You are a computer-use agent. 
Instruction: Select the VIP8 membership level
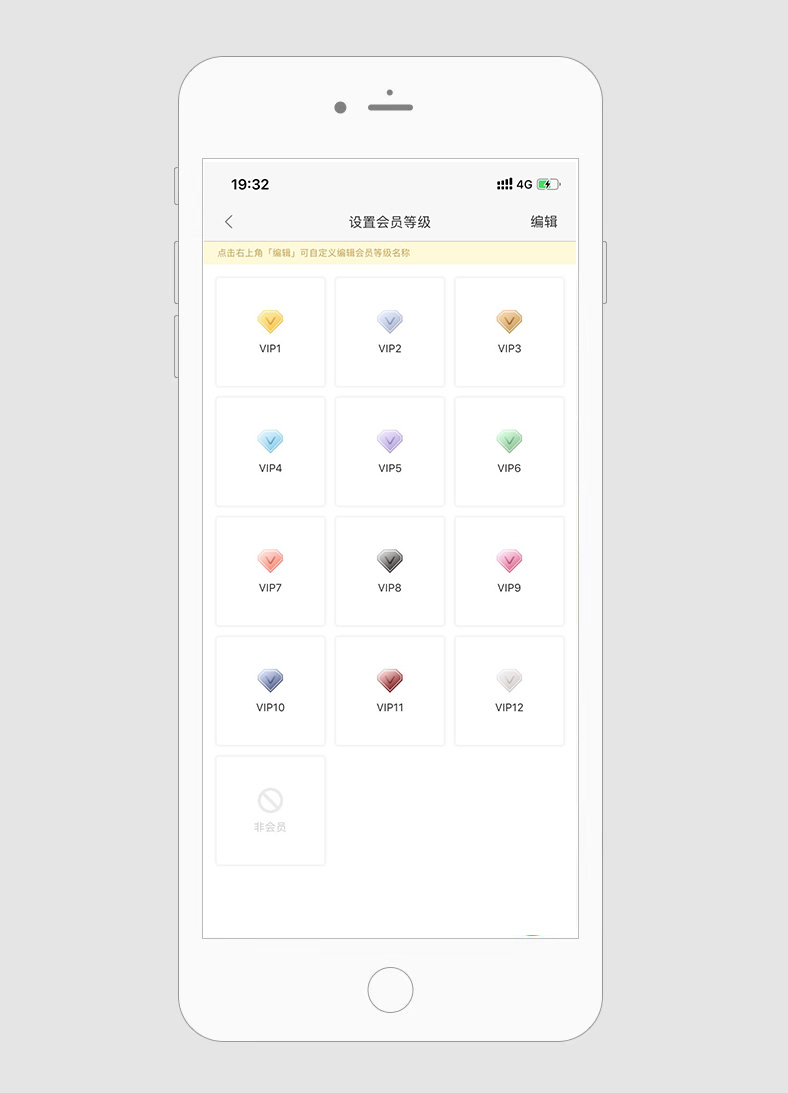[390, 571]
